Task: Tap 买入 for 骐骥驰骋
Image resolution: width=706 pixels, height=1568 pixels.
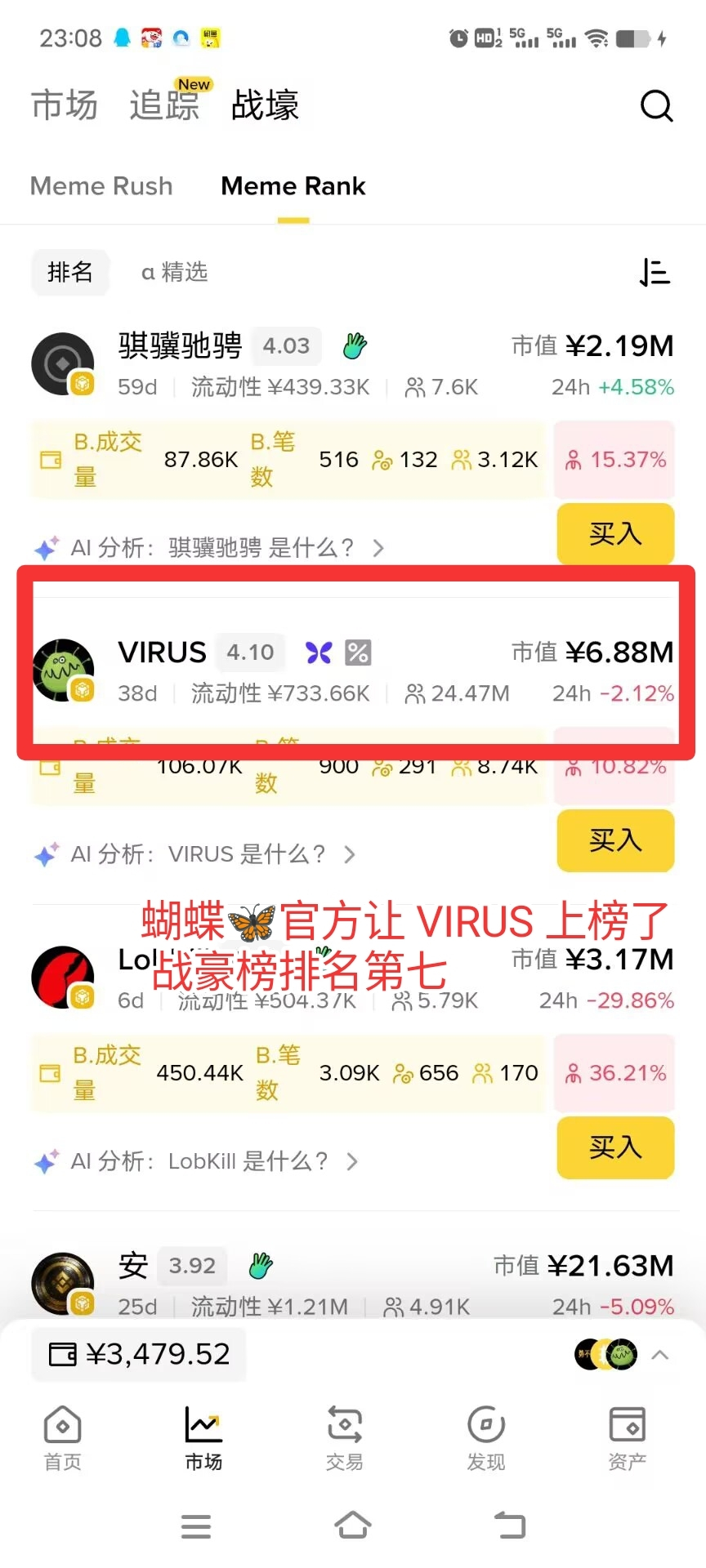Action: coord(615,534)
